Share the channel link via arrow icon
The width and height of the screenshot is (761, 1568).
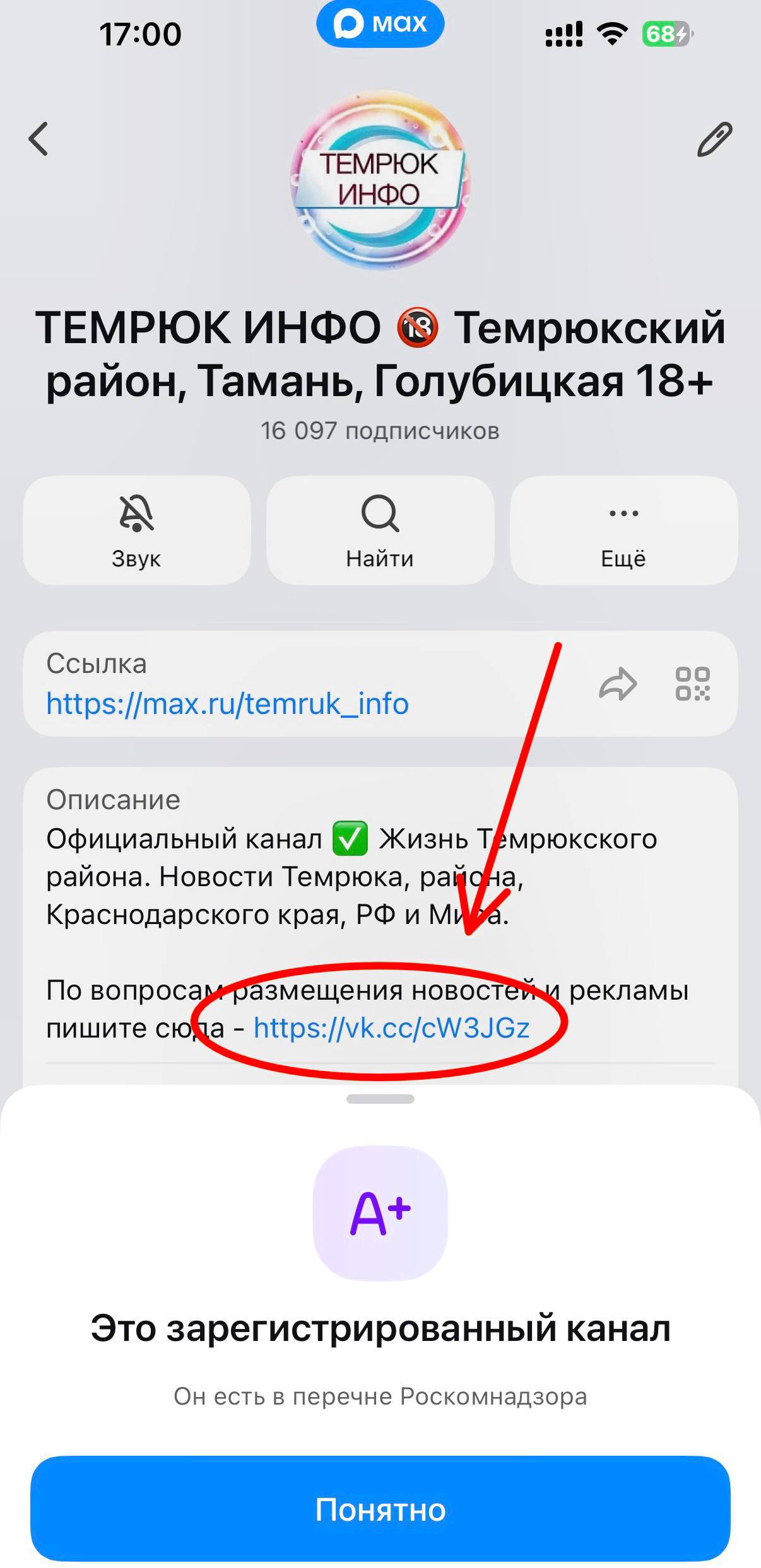(x=618, y=684)
